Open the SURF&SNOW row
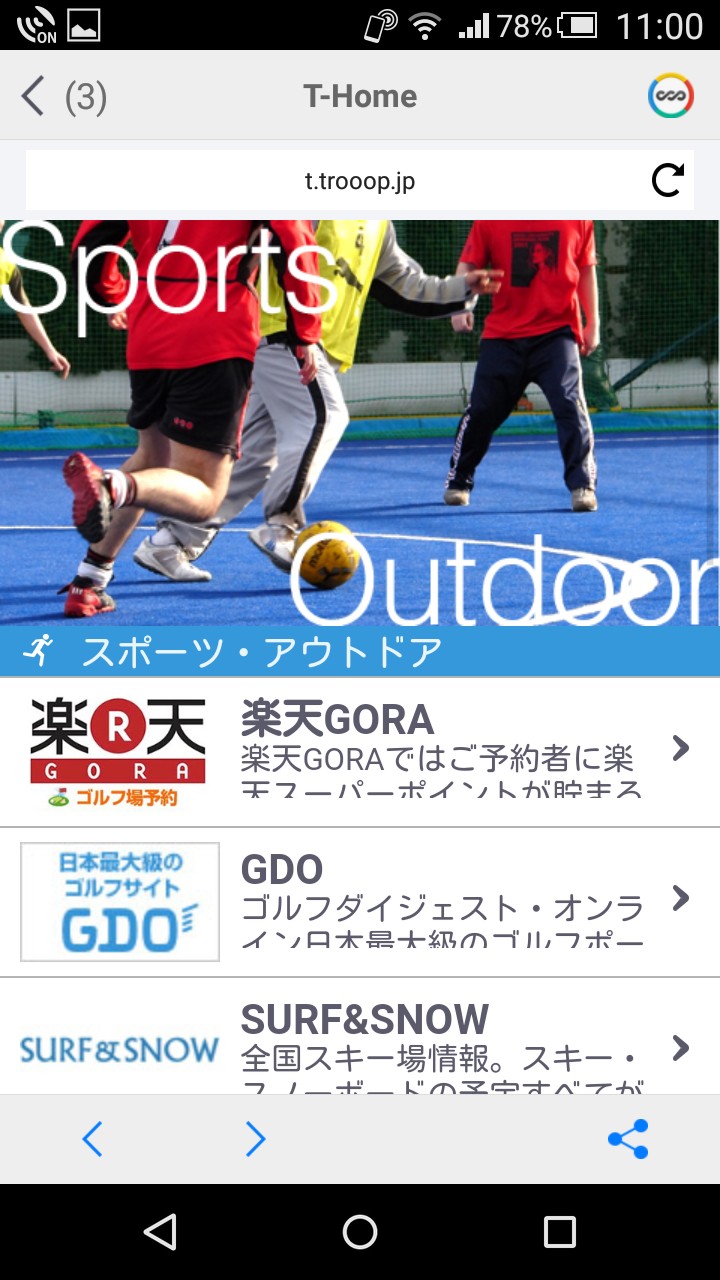Viewport: 720px width, 1280px height. (x=360, y=1036)
